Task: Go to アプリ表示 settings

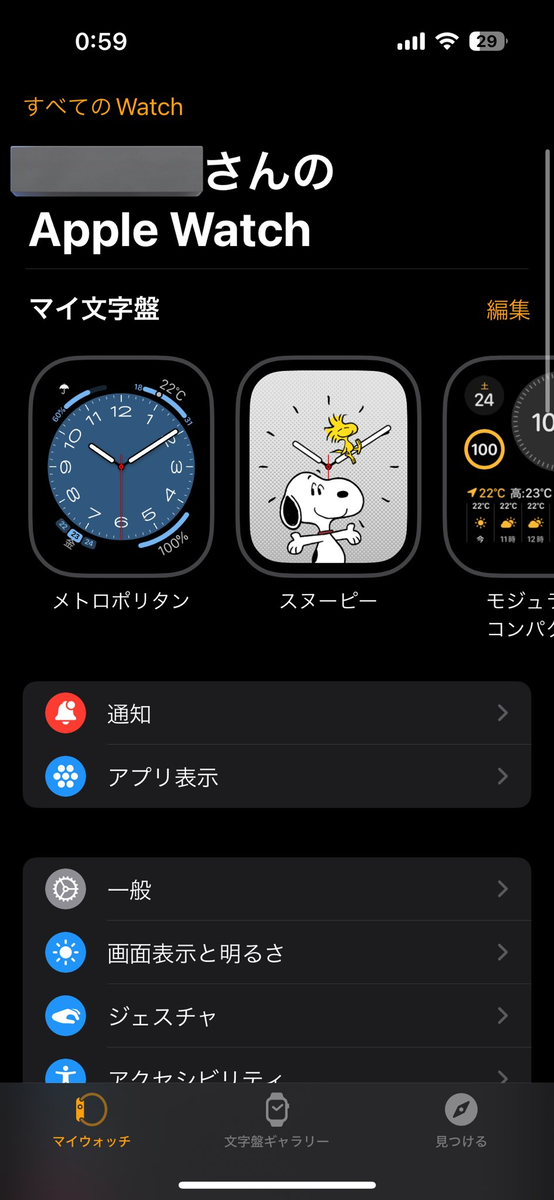Action: point(277,776)
